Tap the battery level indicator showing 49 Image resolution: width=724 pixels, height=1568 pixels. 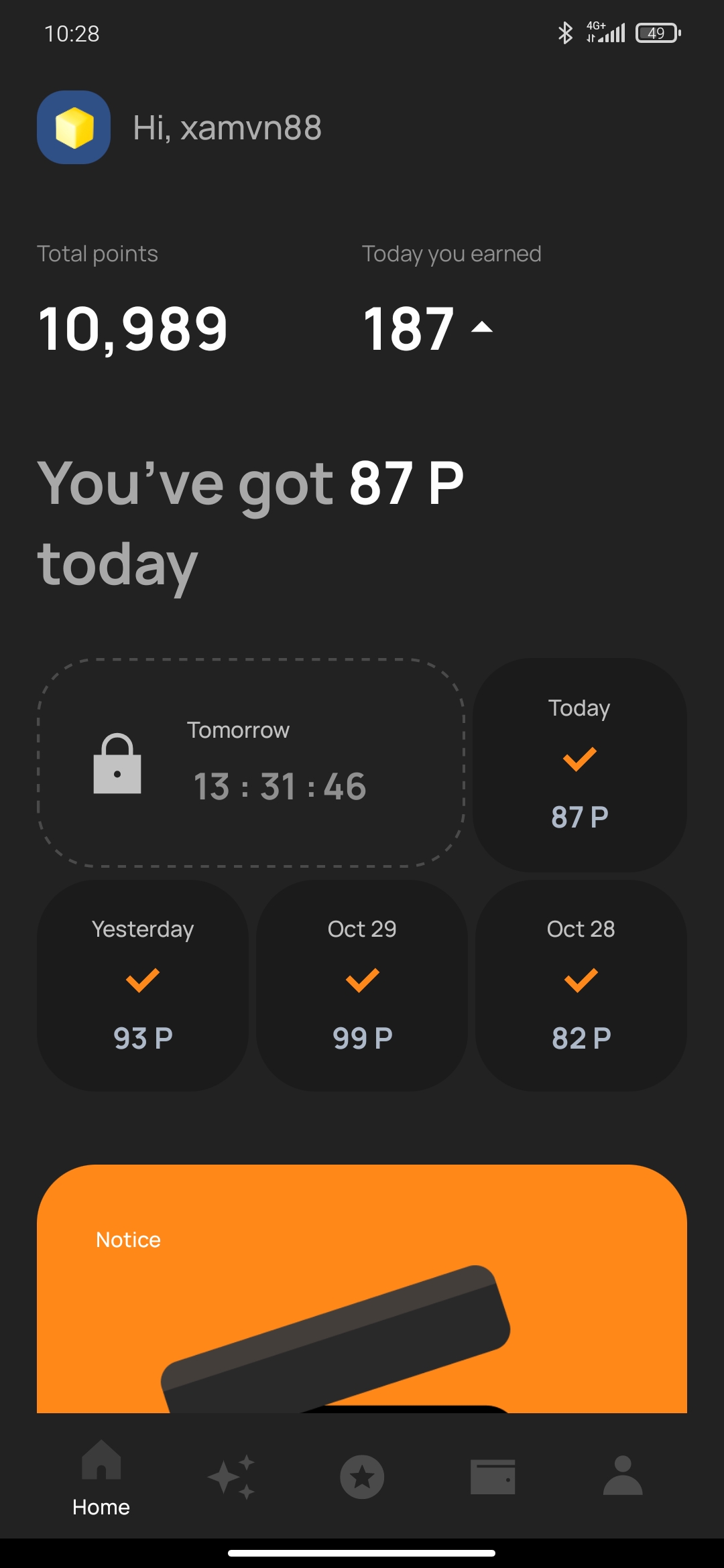click(x=658, y=32)
